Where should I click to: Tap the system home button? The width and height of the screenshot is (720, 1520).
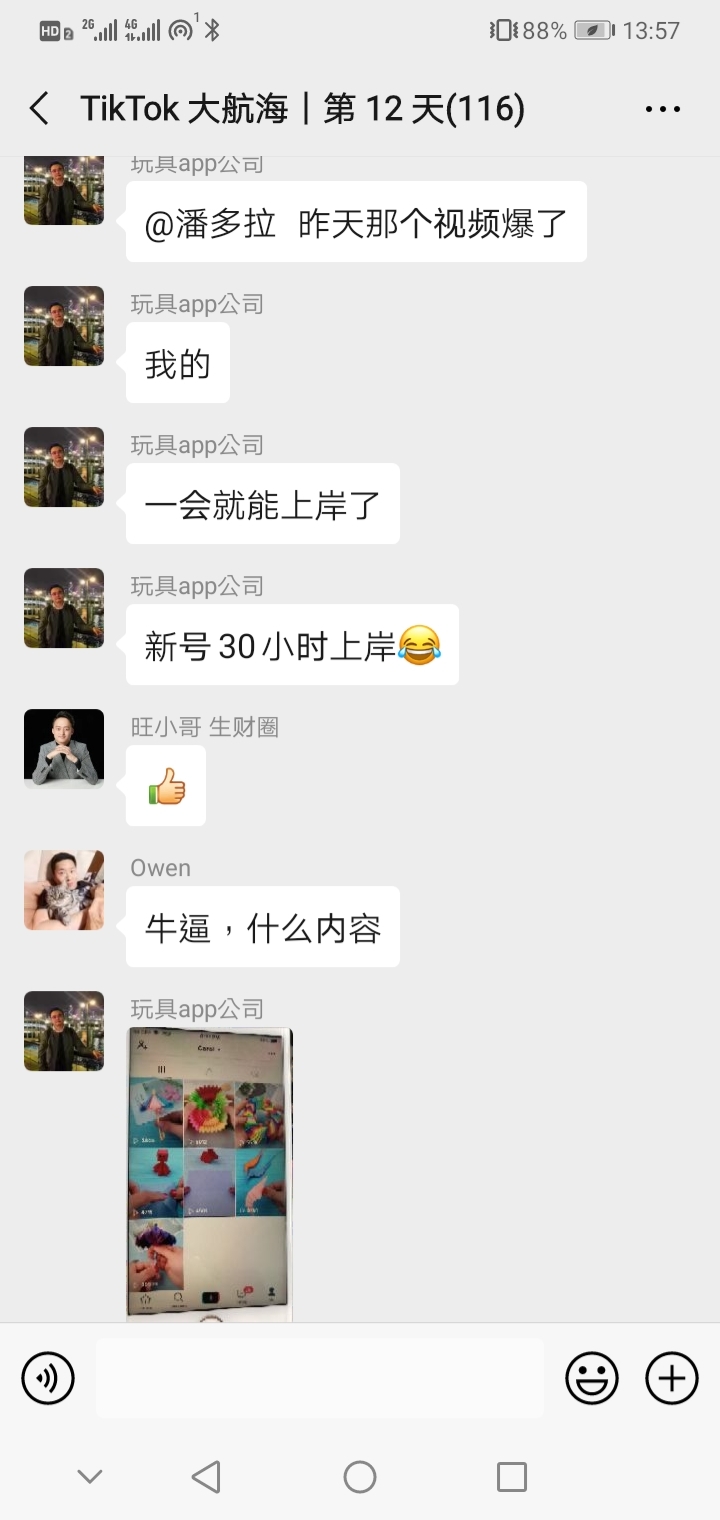[x=360, y=1476]
